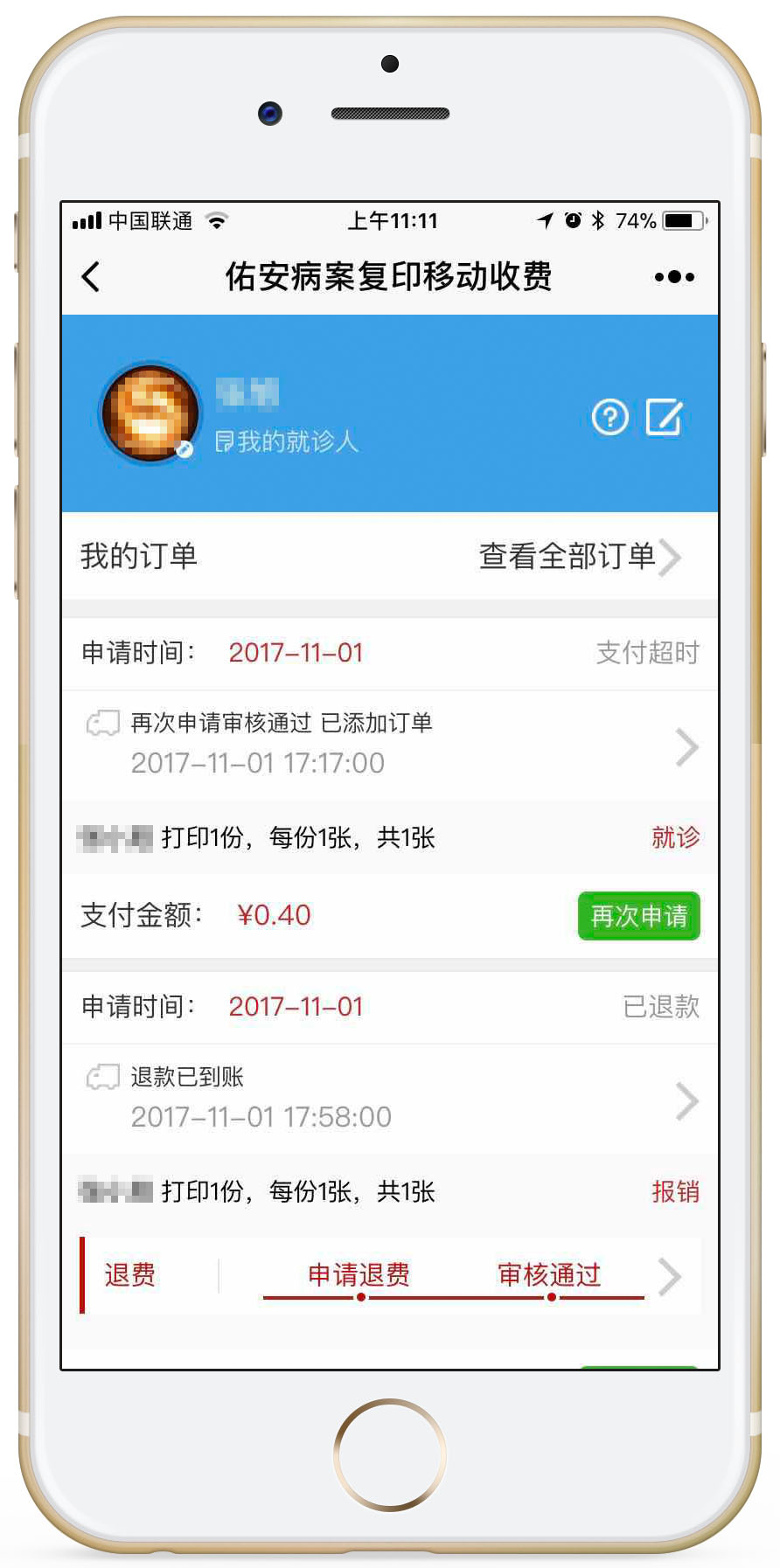Open the 退款已到账 status row
The height and width of the screenshot is (1568, 780).
pyautogui.click(x=389, y=1099)
